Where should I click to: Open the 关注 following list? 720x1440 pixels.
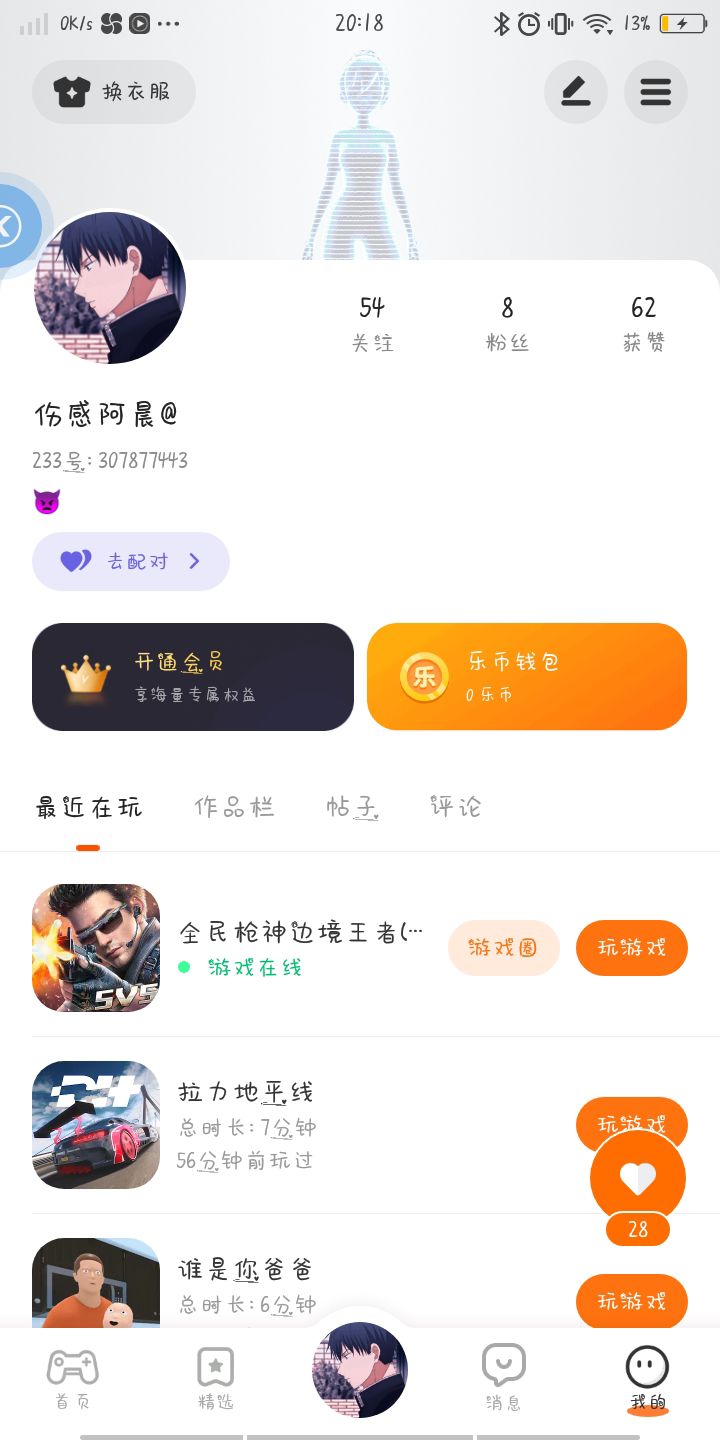372,323
